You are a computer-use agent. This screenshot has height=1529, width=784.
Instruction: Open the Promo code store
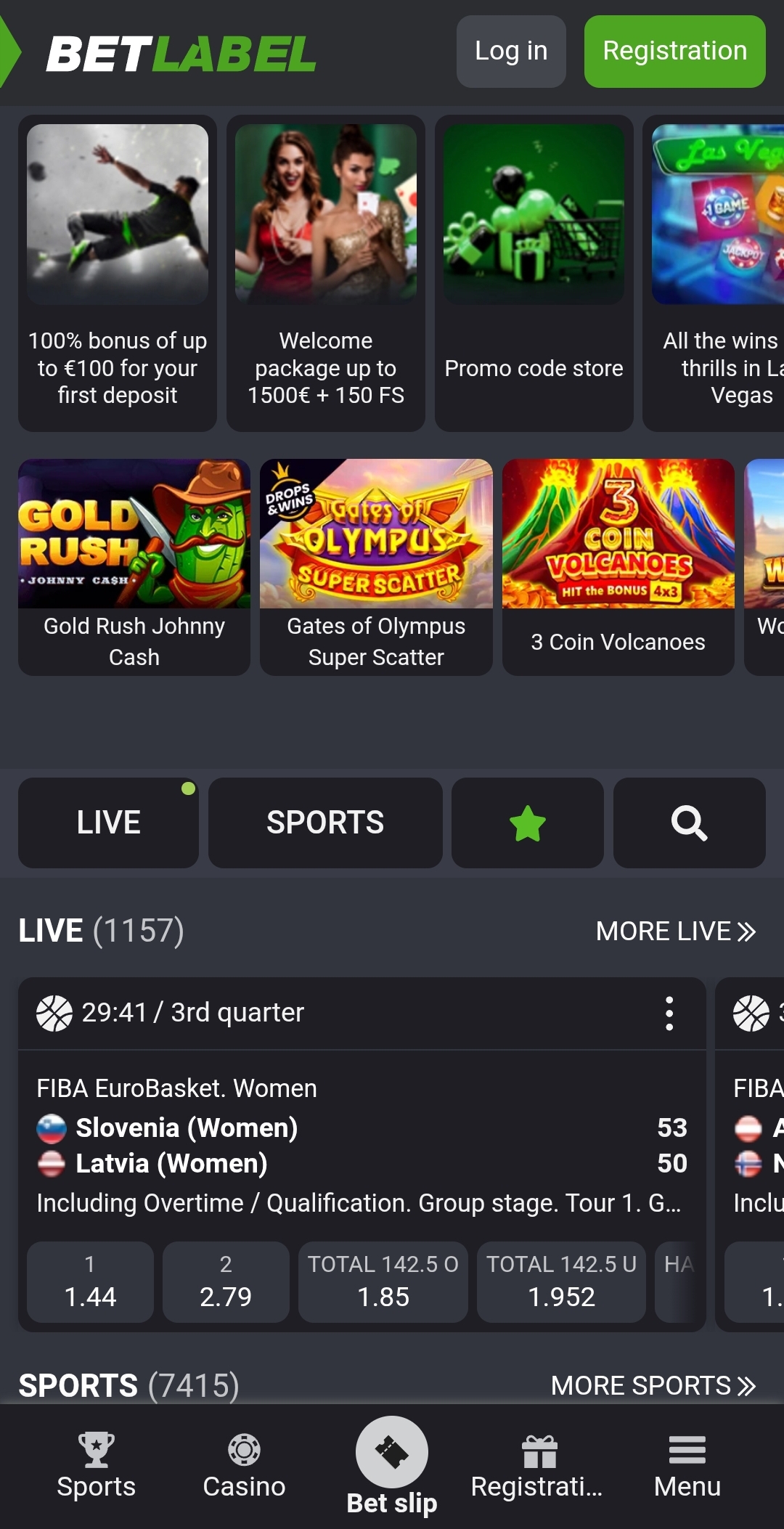pyautogui.click(x=534, y=273)
